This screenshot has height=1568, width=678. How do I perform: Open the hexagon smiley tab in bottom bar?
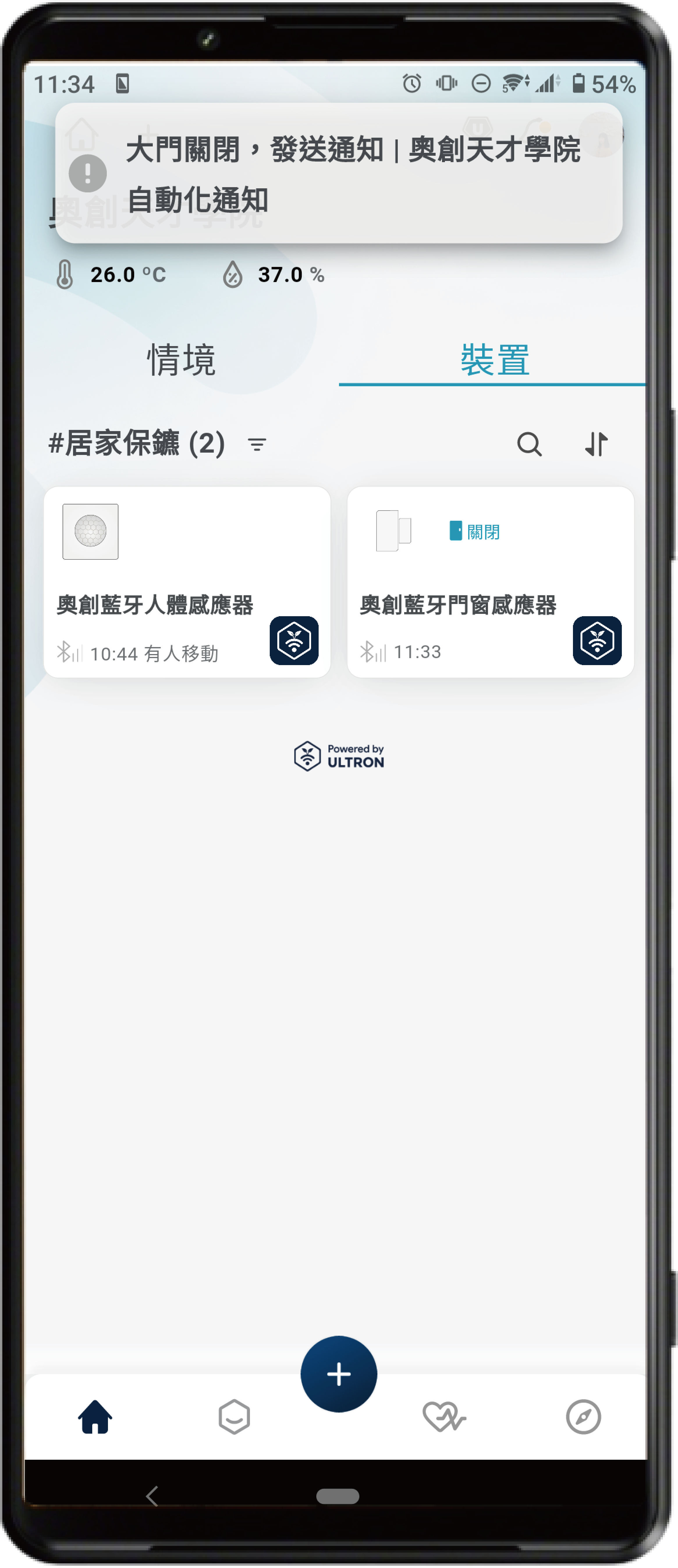tap(234, 1417)
